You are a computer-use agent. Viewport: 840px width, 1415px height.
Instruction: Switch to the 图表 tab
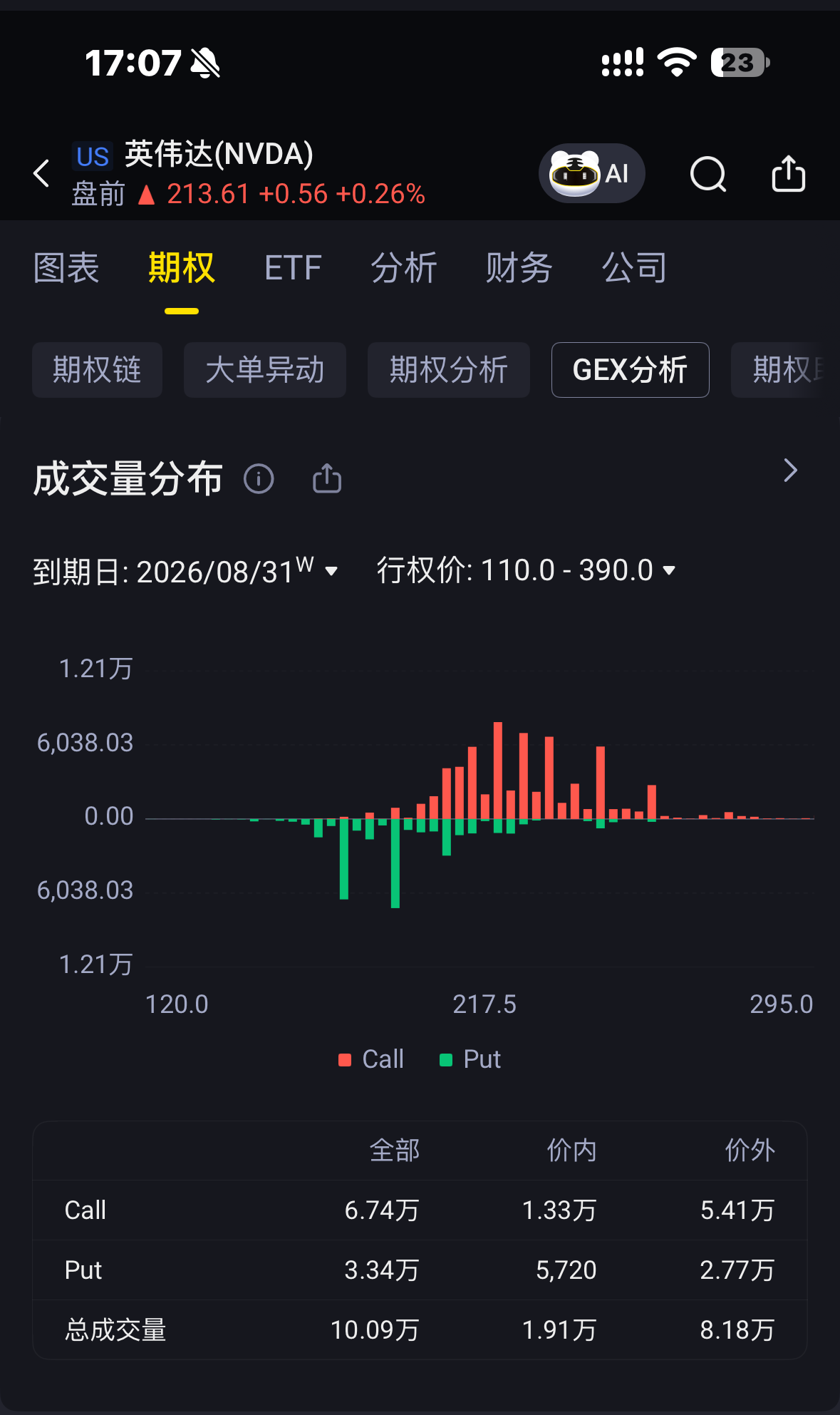tap(66, 269)
